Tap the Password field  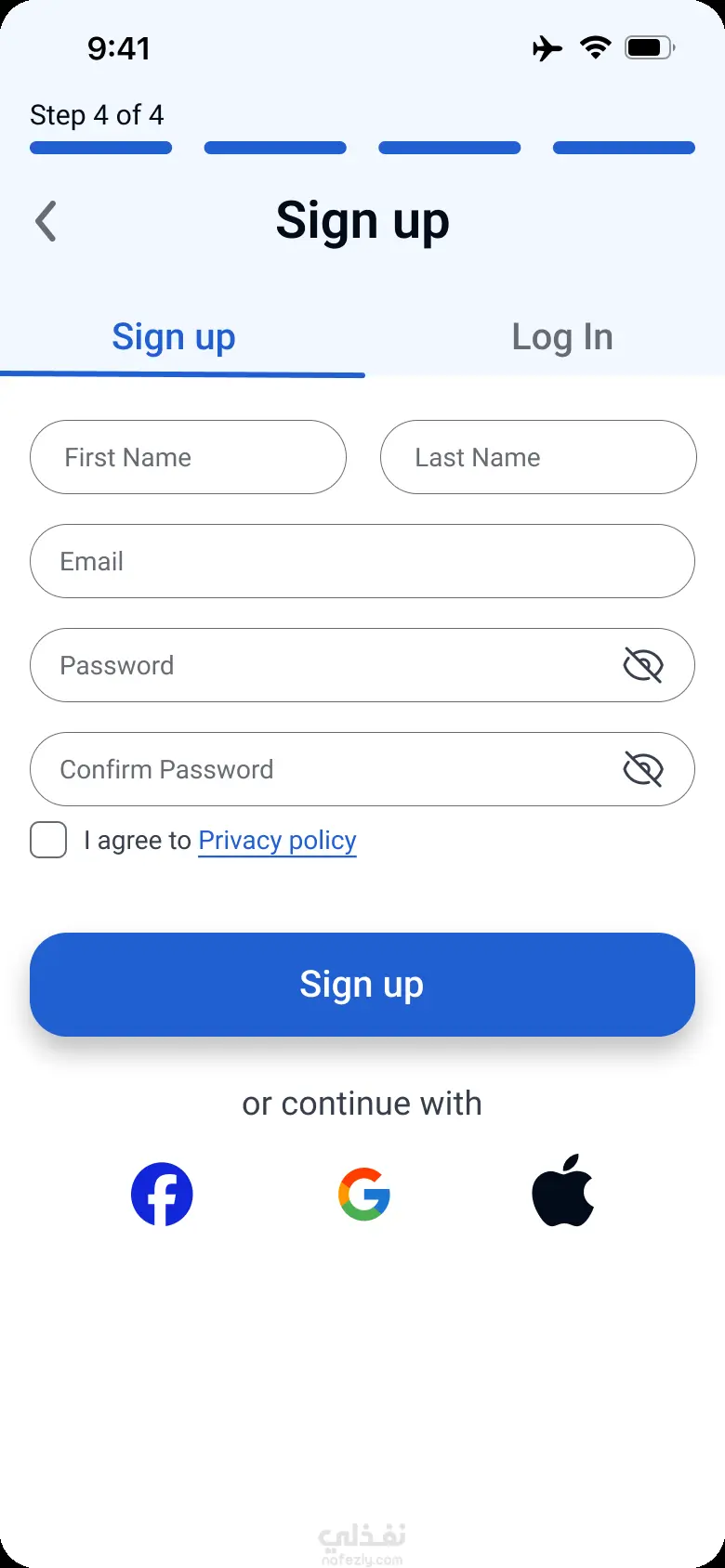[x=316, y=665]
